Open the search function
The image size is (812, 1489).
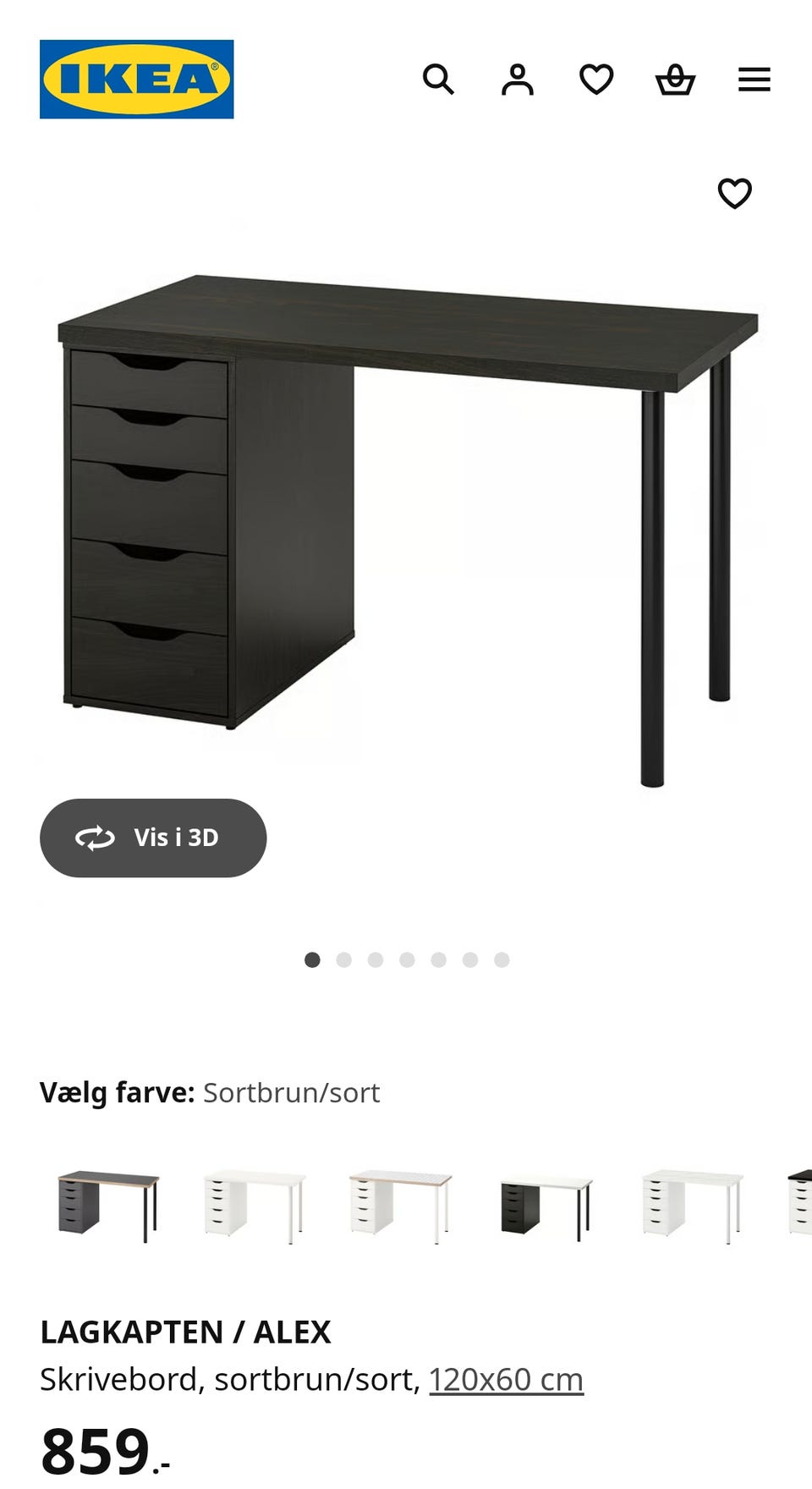[x=439, y=80]
